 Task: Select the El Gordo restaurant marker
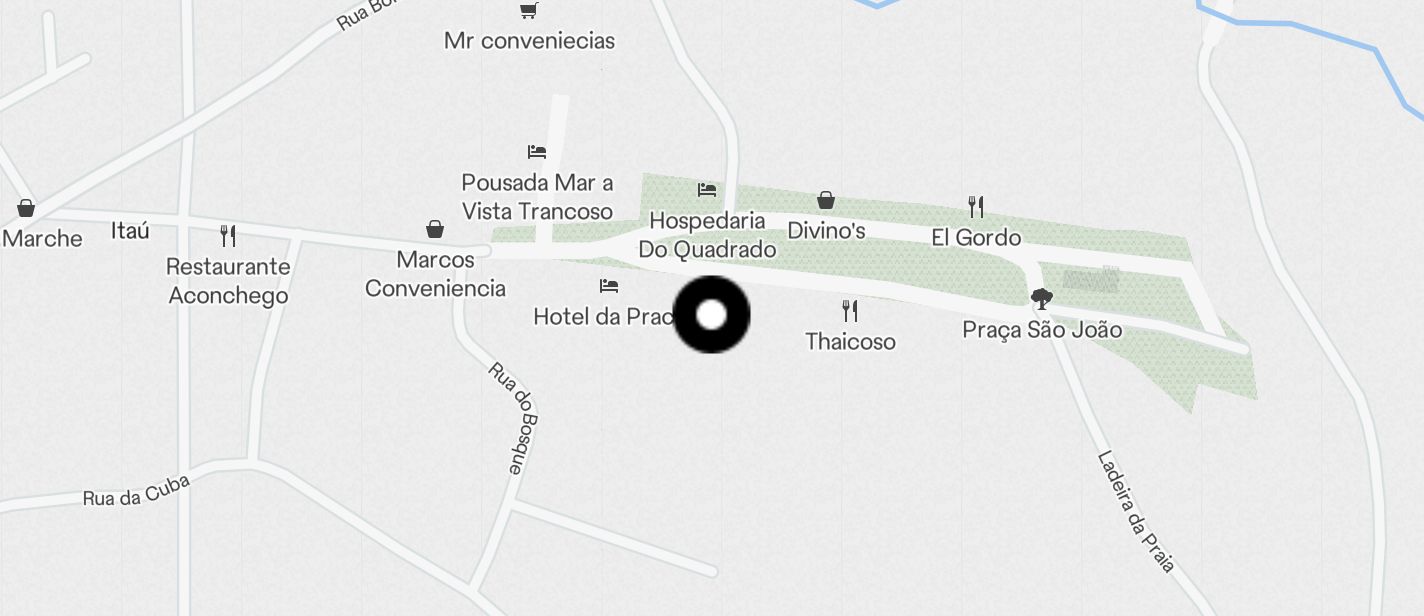click(976, 207)
